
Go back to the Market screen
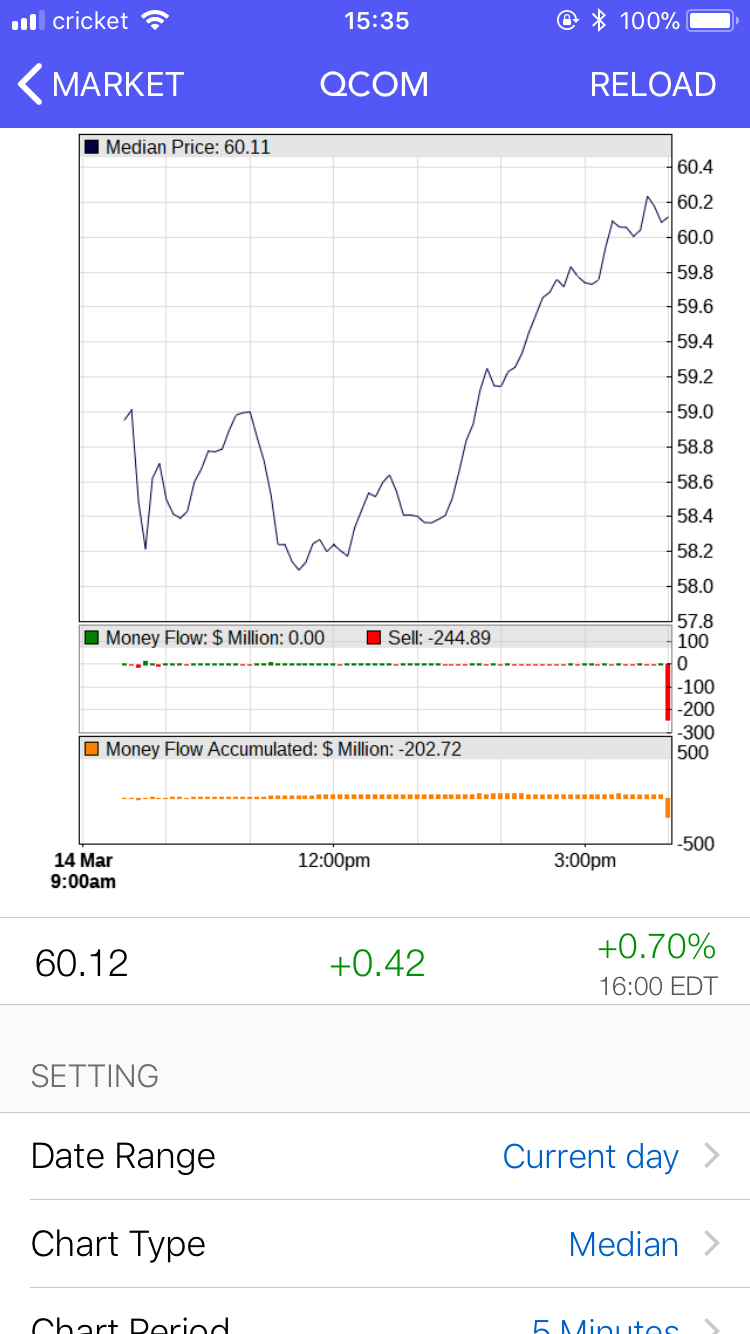(x=100, y=85)
